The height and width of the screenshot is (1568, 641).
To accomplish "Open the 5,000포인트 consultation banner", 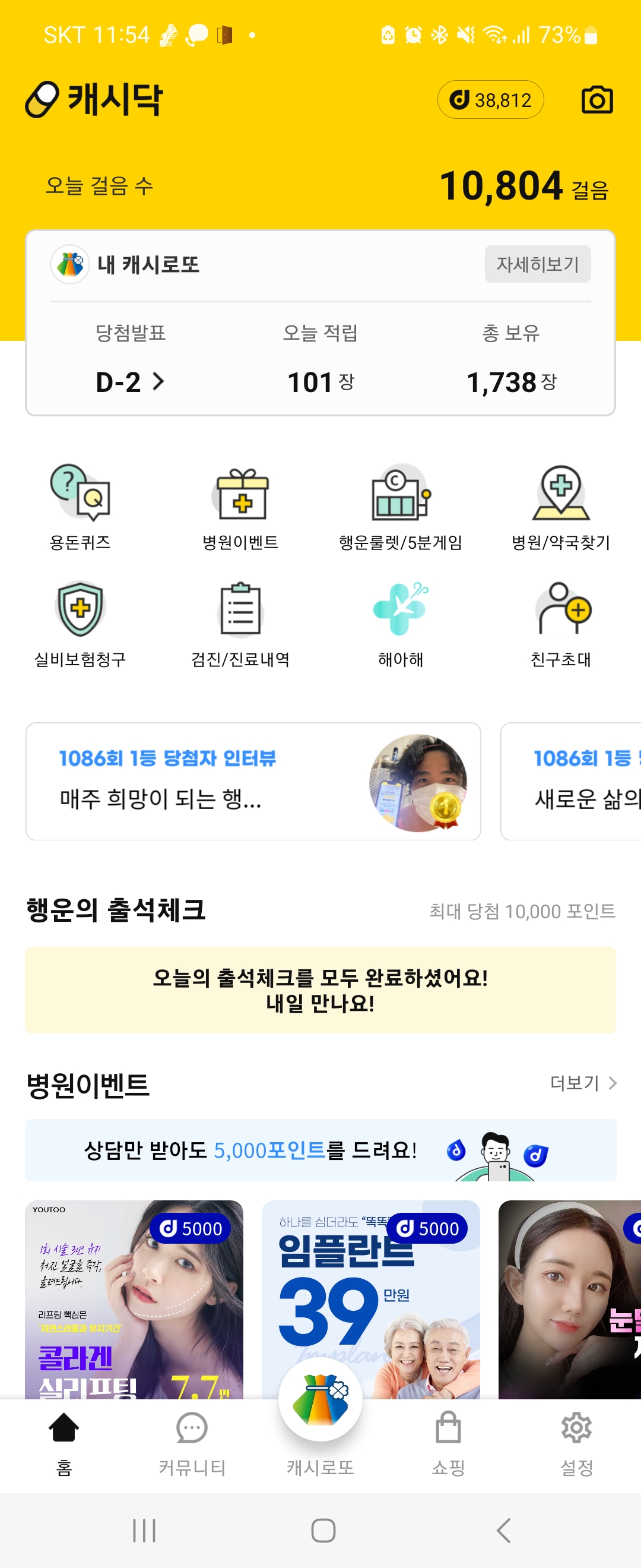I will 320,1150.
